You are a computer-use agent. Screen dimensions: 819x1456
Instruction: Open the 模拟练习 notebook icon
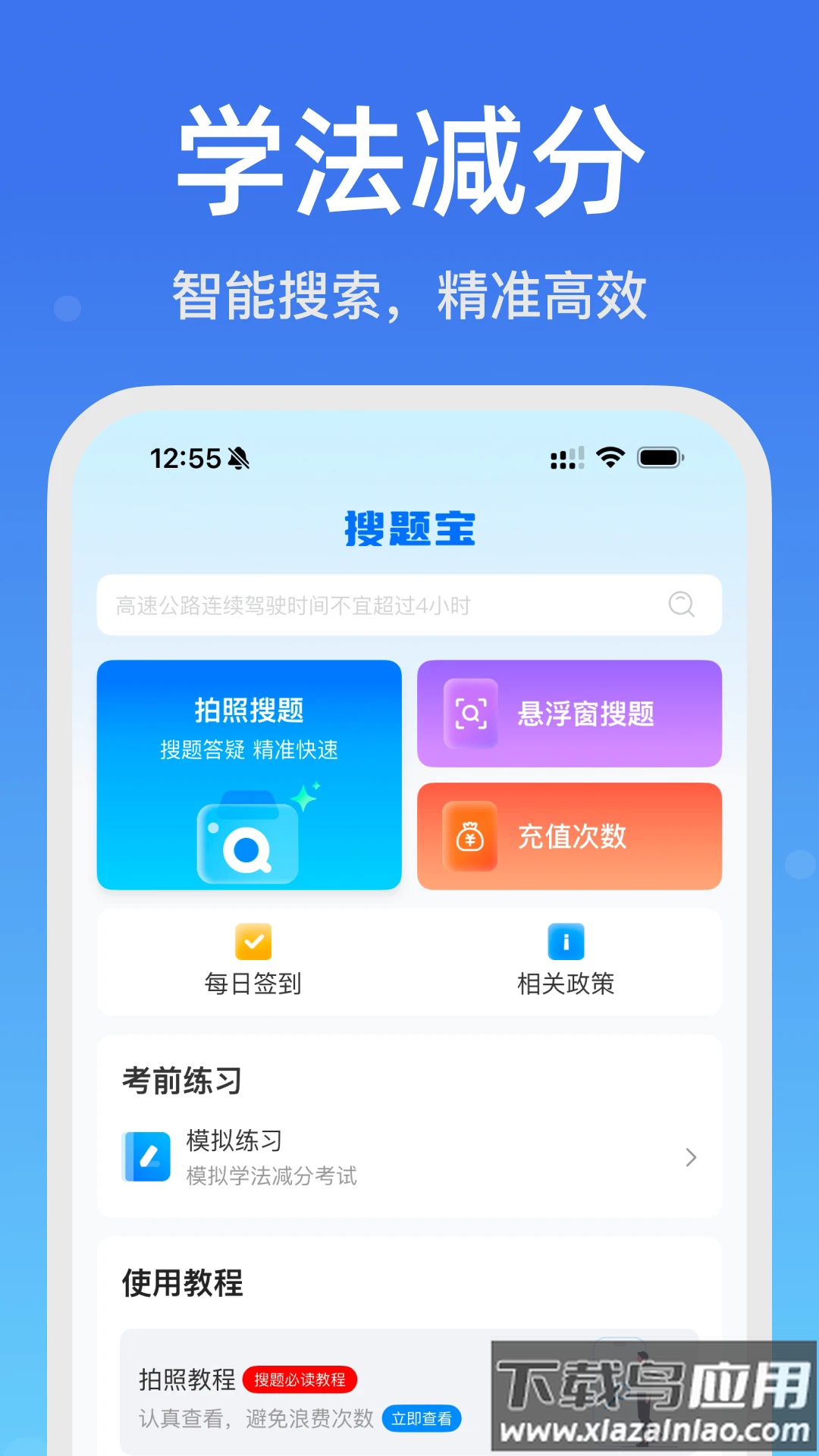pos(146,1158)
